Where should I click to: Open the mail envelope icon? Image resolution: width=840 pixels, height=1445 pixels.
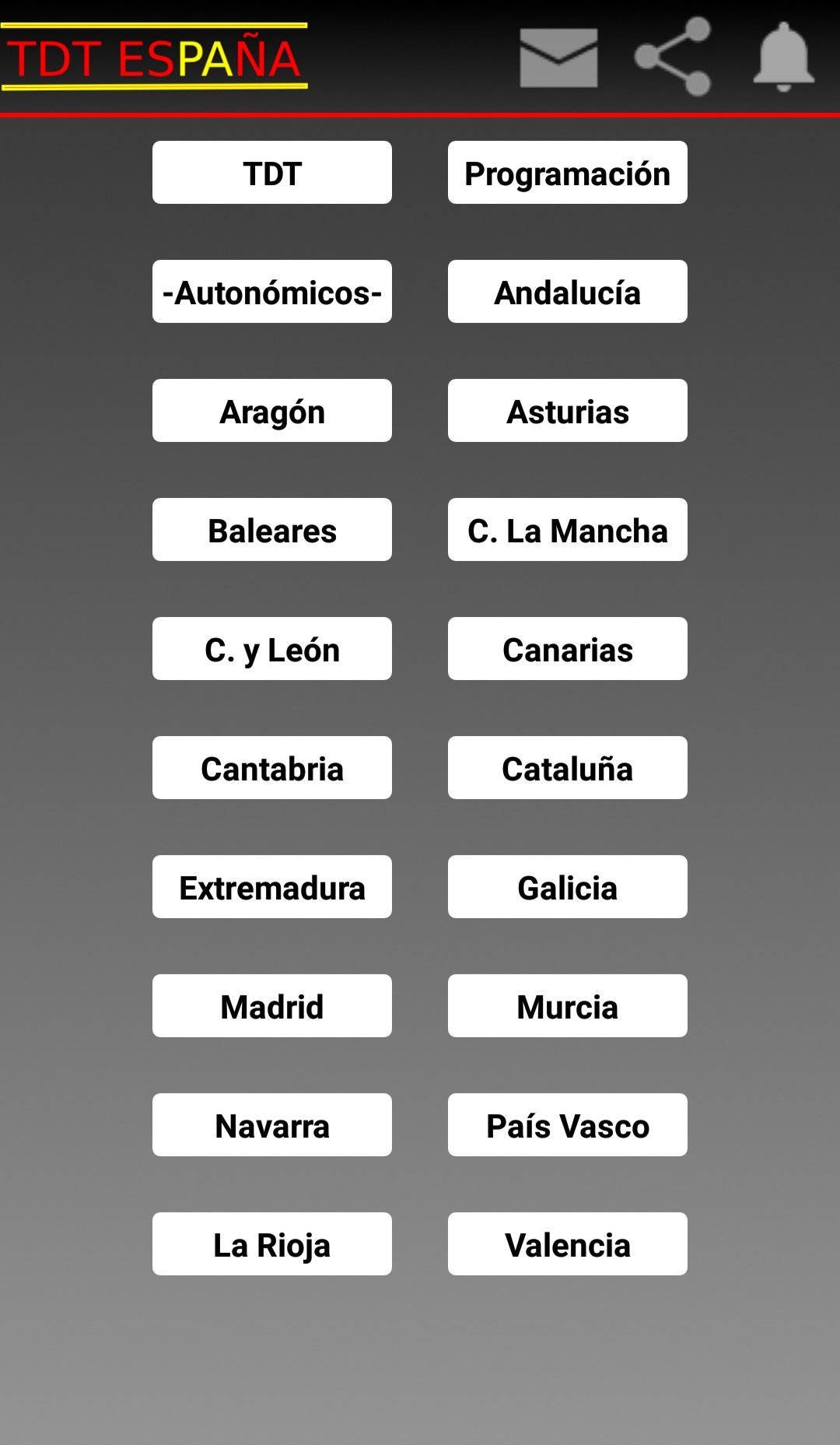[x=558, y=58]
